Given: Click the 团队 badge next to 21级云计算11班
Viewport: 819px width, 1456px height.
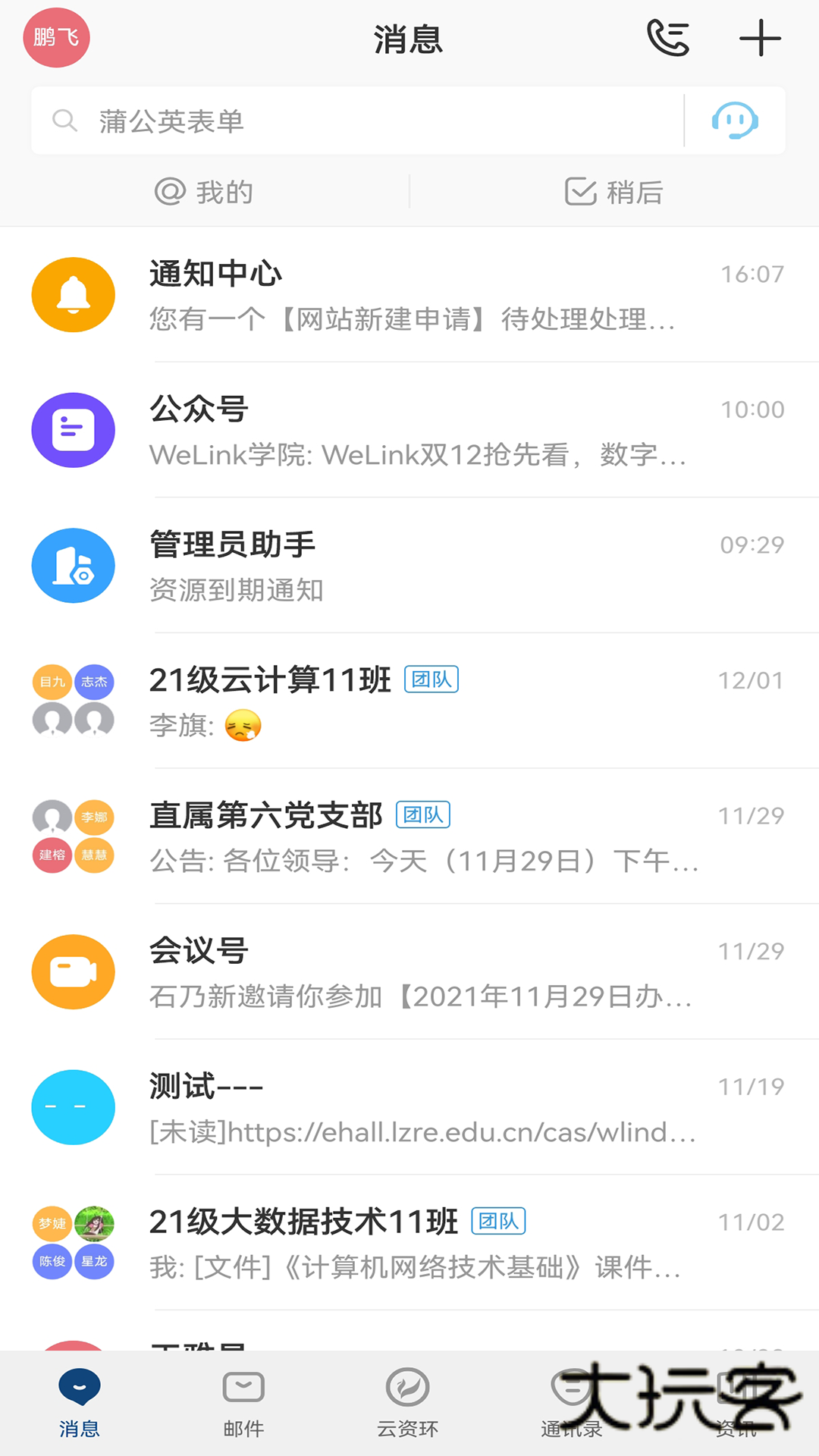Looking at the screenshot, I should click(430, 679).
